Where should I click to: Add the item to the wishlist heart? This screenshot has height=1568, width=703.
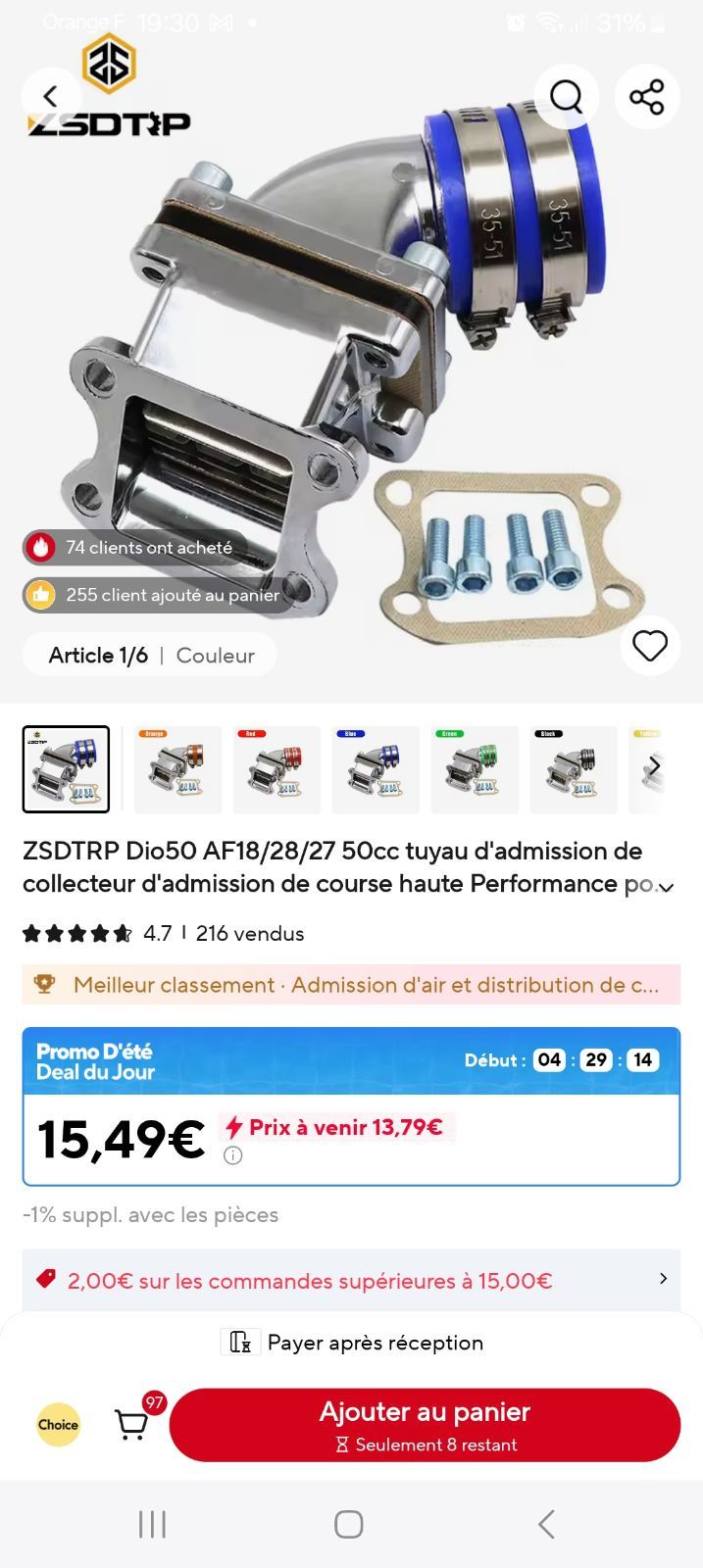pos(649,646)
